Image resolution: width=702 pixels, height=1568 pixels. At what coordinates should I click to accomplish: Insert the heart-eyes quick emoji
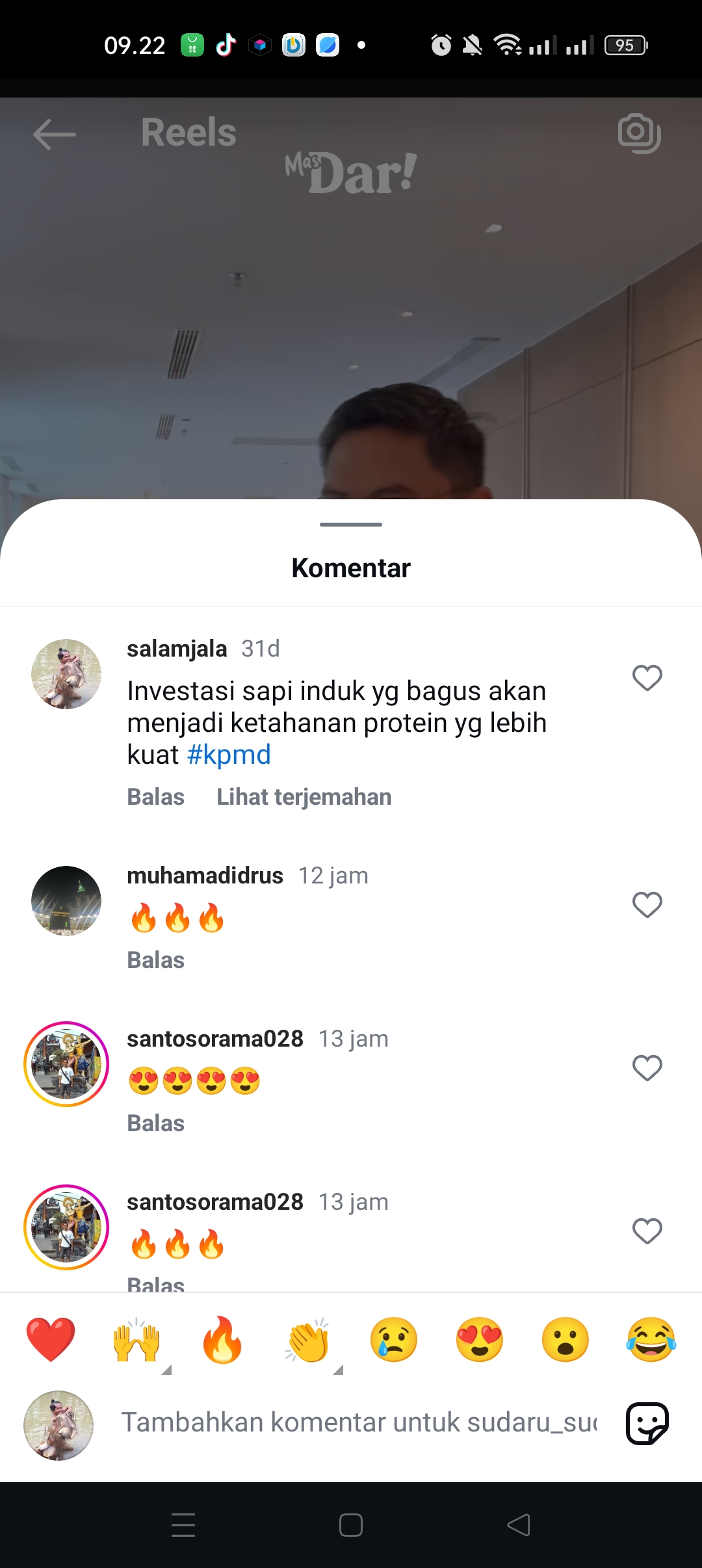point(480,1340)
